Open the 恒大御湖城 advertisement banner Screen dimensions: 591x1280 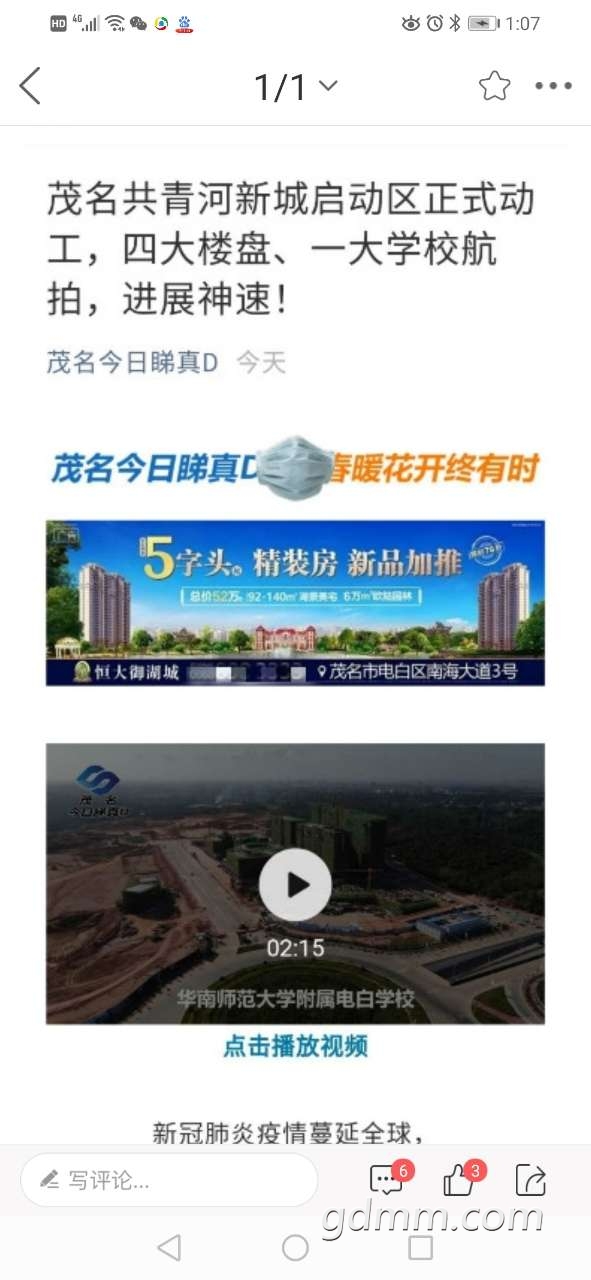point(295,603)
